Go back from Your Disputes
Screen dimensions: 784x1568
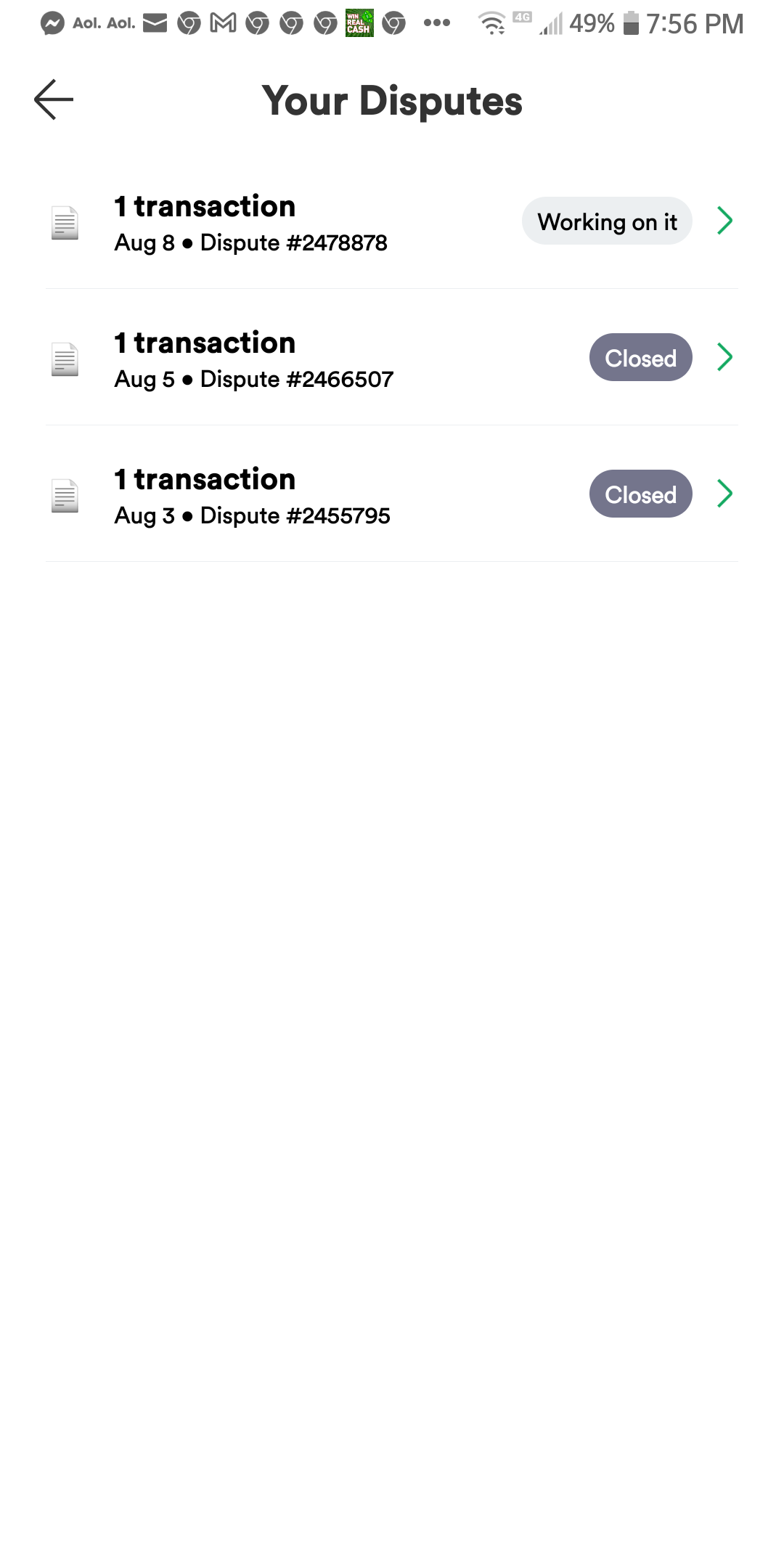click(54, 99)
